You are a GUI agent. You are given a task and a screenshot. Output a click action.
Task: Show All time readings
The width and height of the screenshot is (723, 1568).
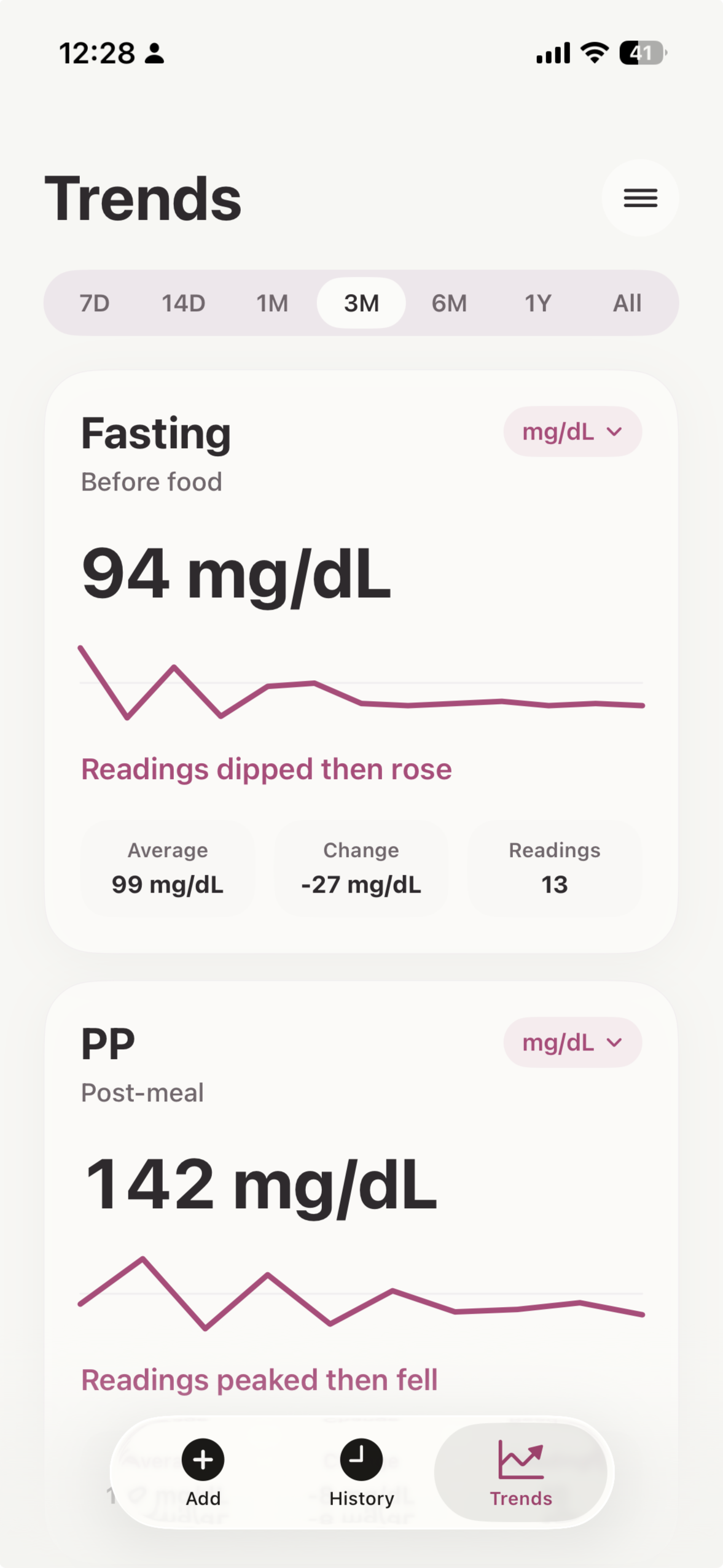[627, 303]
